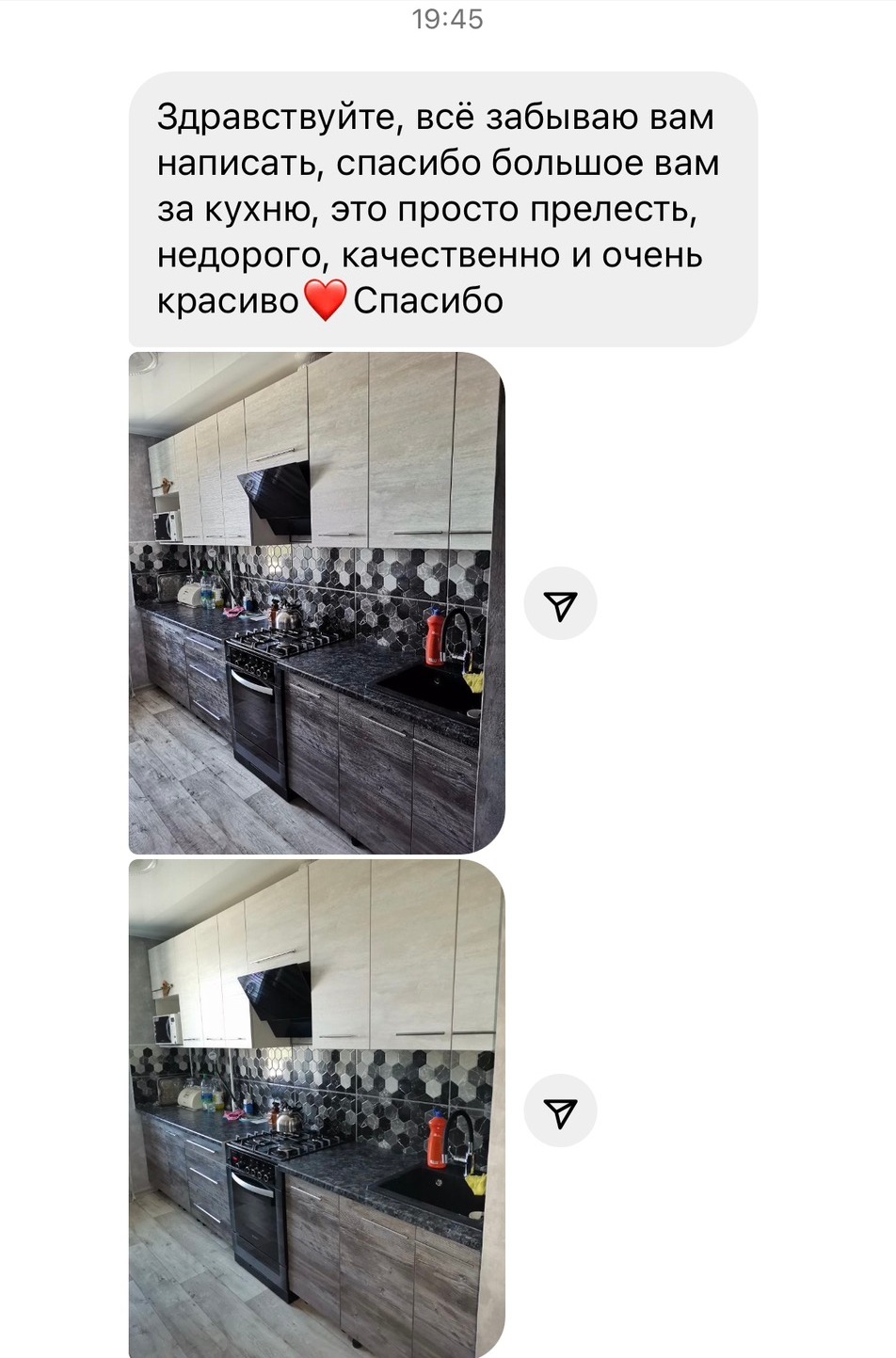Open the second kitchen photo
Screen dimensions: 896x1358
click(x=316, y=1108)
